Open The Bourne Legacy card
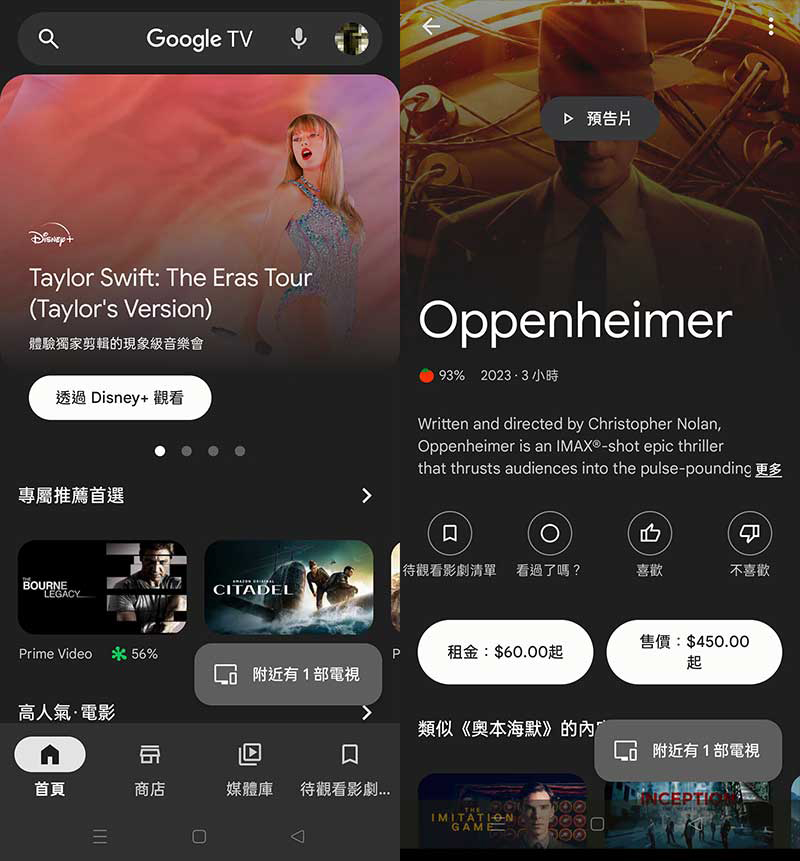 [102, 587]
